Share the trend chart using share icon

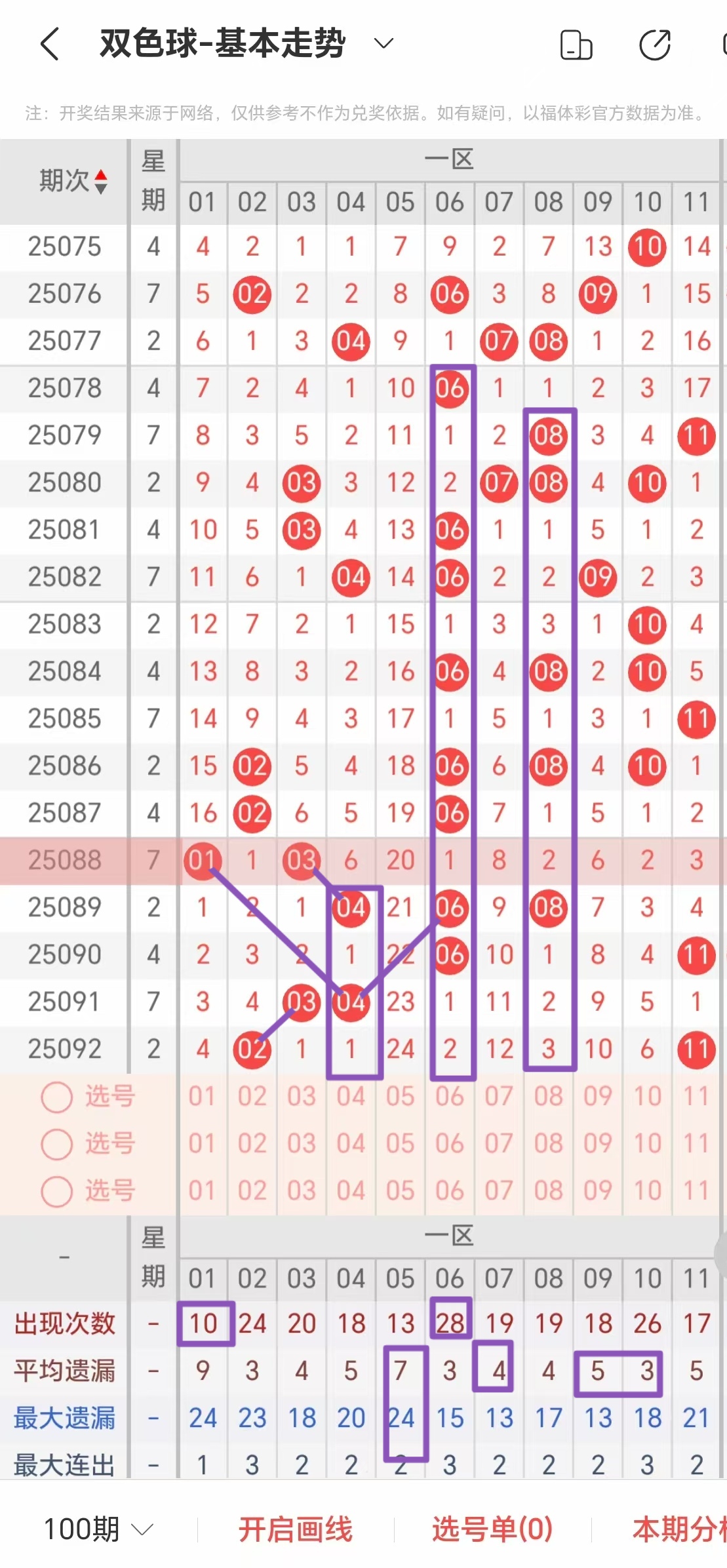pyautogui.click(x=654, y=45)
